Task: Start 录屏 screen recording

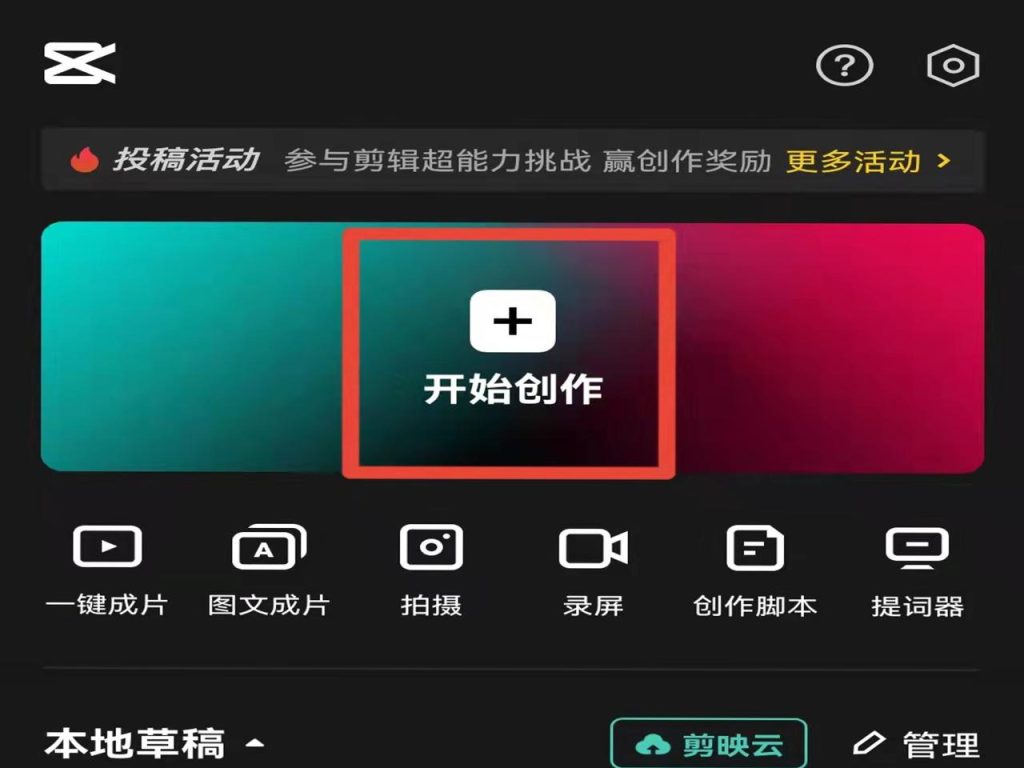Action: coord(593,569)
